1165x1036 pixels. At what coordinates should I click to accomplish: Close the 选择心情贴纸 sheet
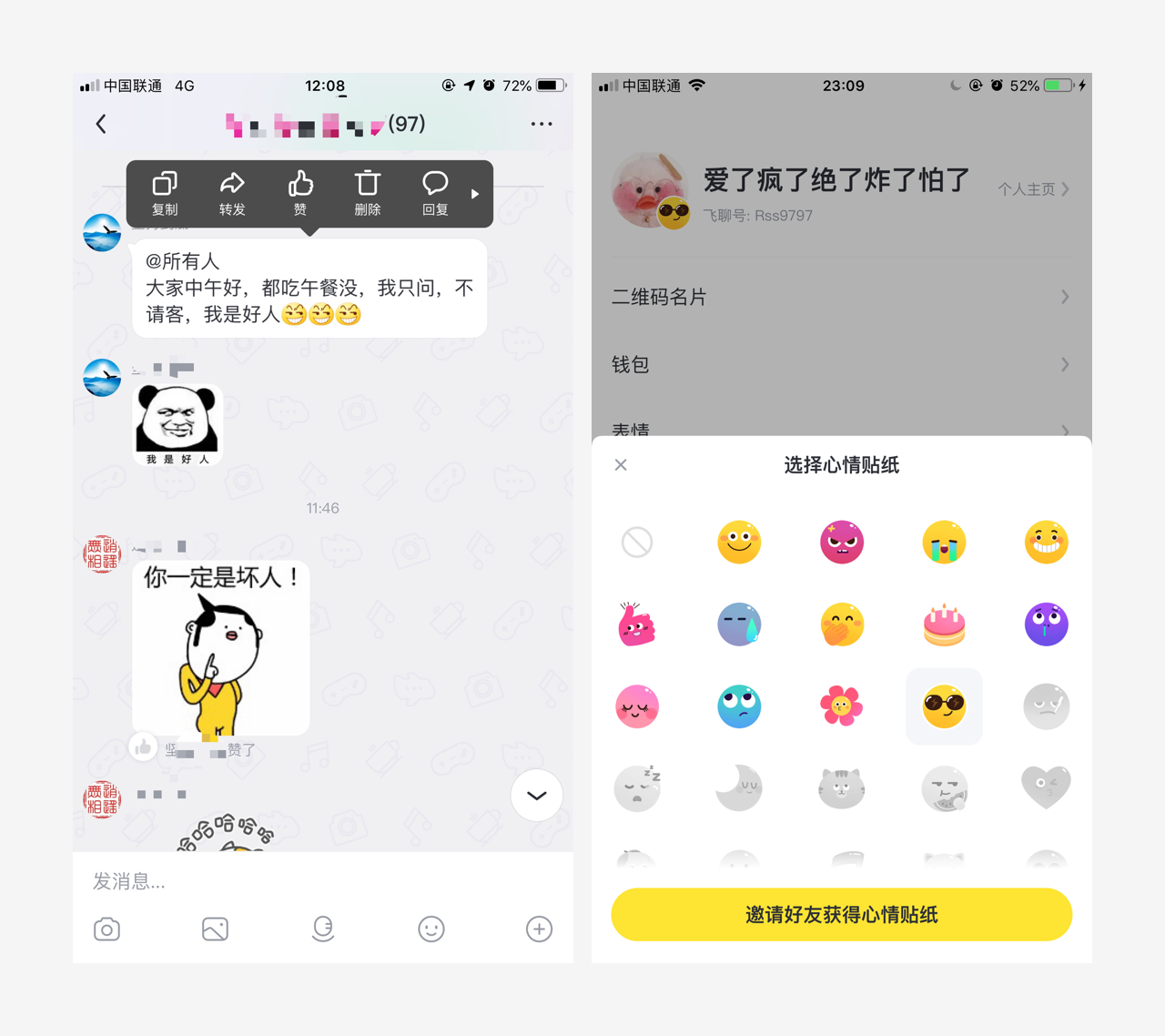(621, 465)
